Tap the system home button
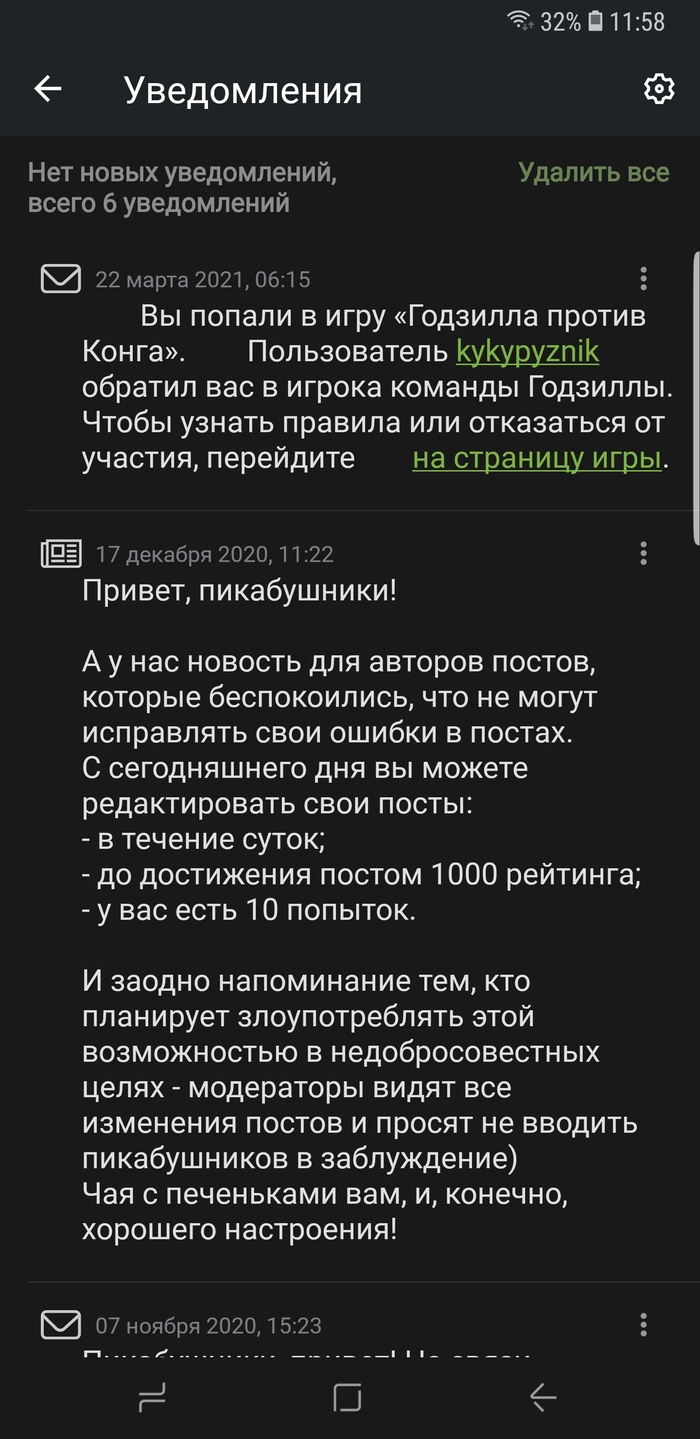The height and width of the screenshot is (1439, 700). 347,1397
